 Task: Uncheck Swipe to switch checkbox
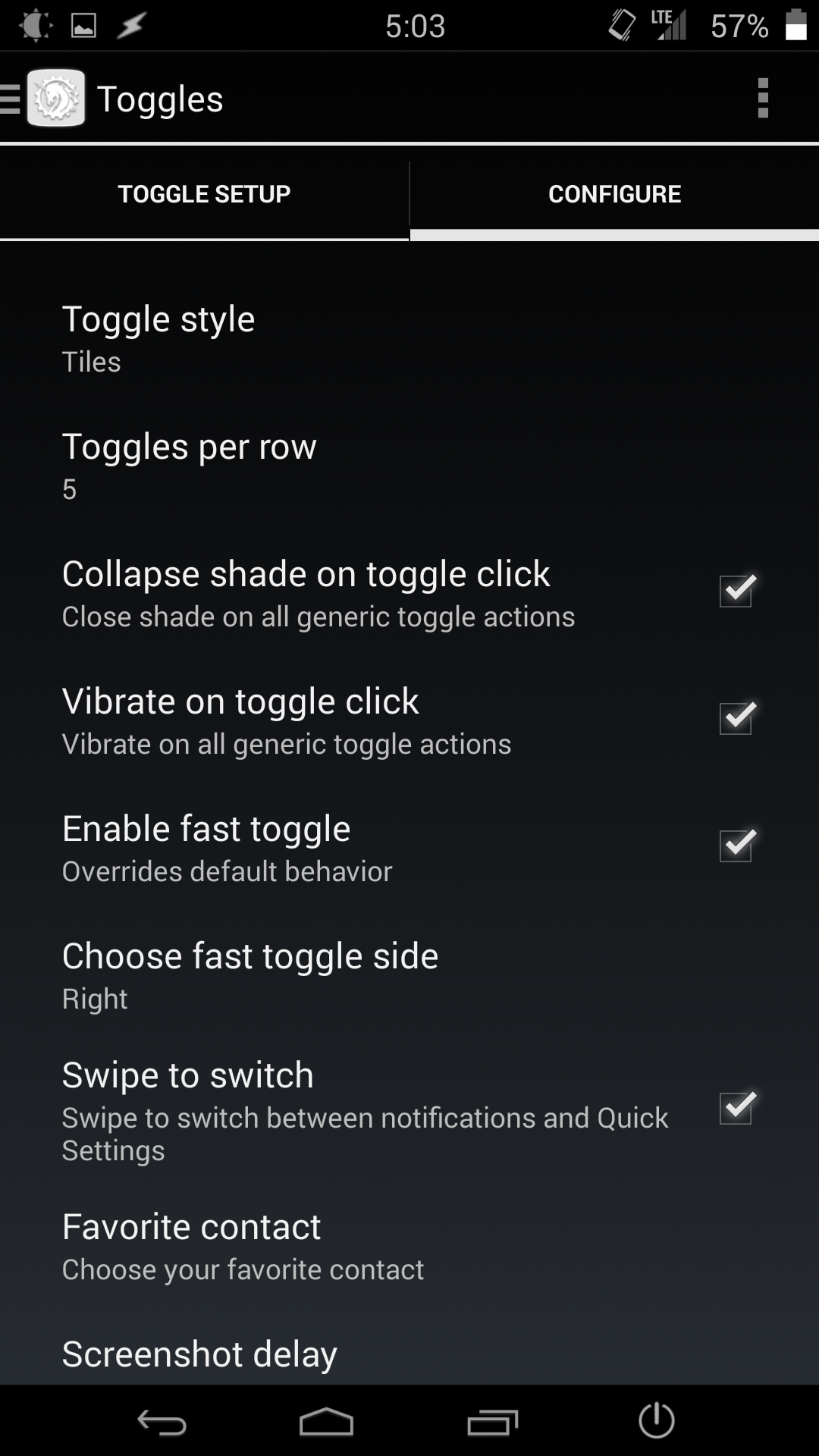[x=736, y=1108]
